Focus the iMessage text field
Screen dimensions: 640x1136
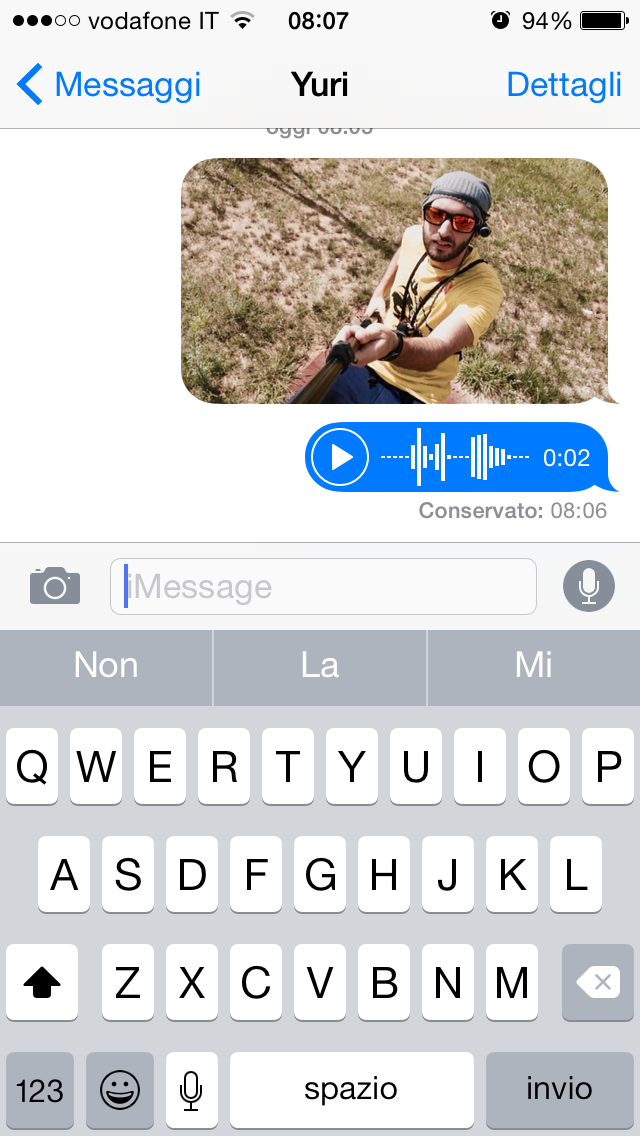point(323,586)
